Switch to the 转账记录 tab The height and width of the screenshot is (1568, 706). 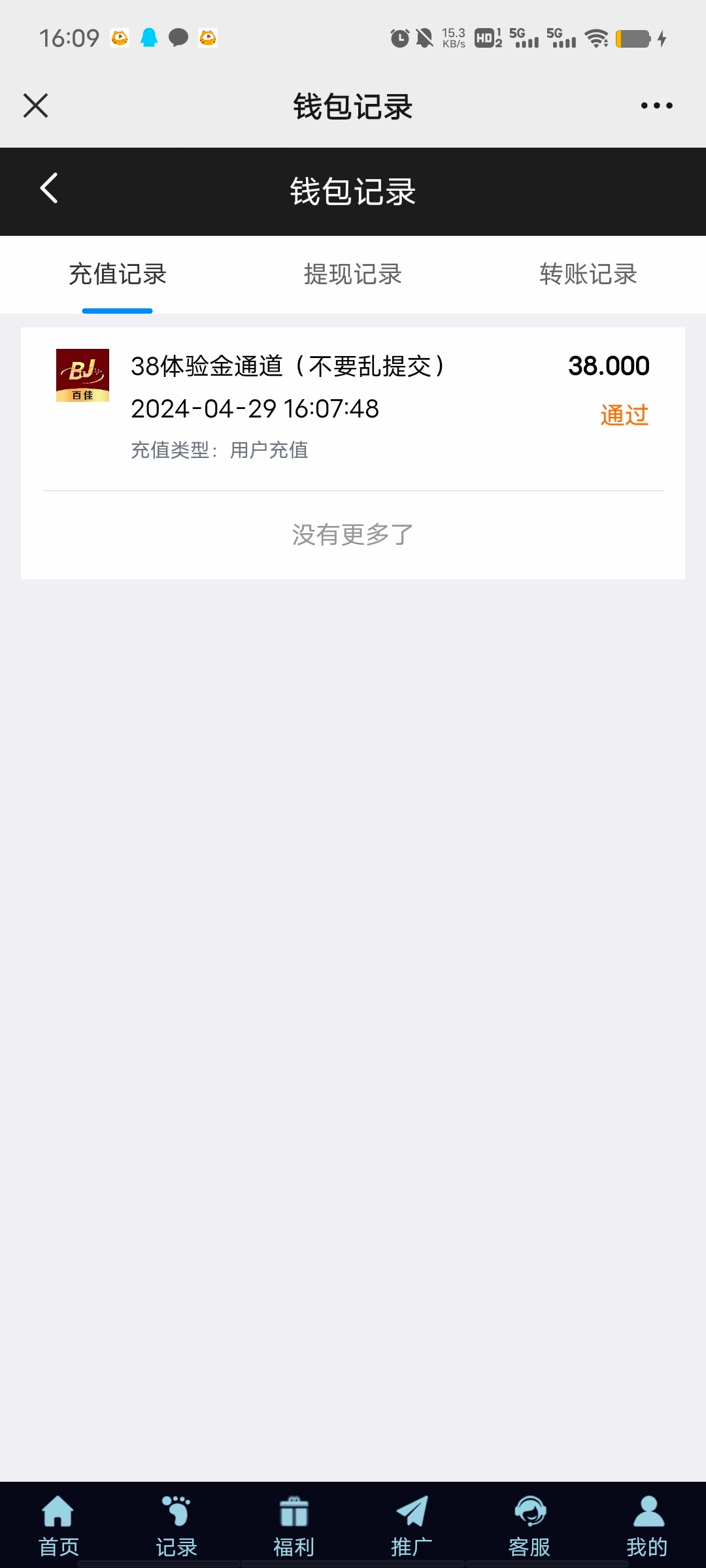(x=588, y=274)
